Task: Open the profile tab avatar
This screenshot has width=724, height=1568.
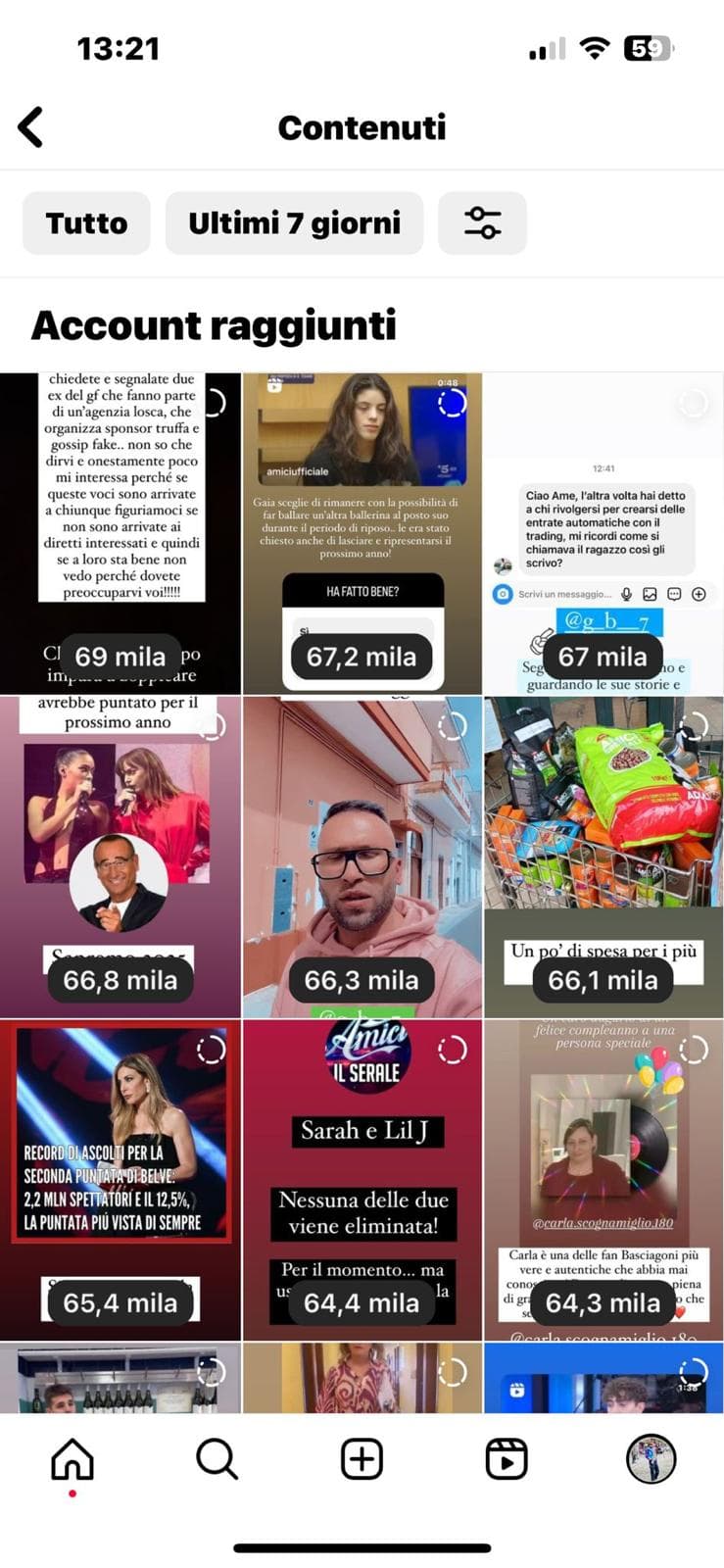Action: click(x=651, y=1459)
